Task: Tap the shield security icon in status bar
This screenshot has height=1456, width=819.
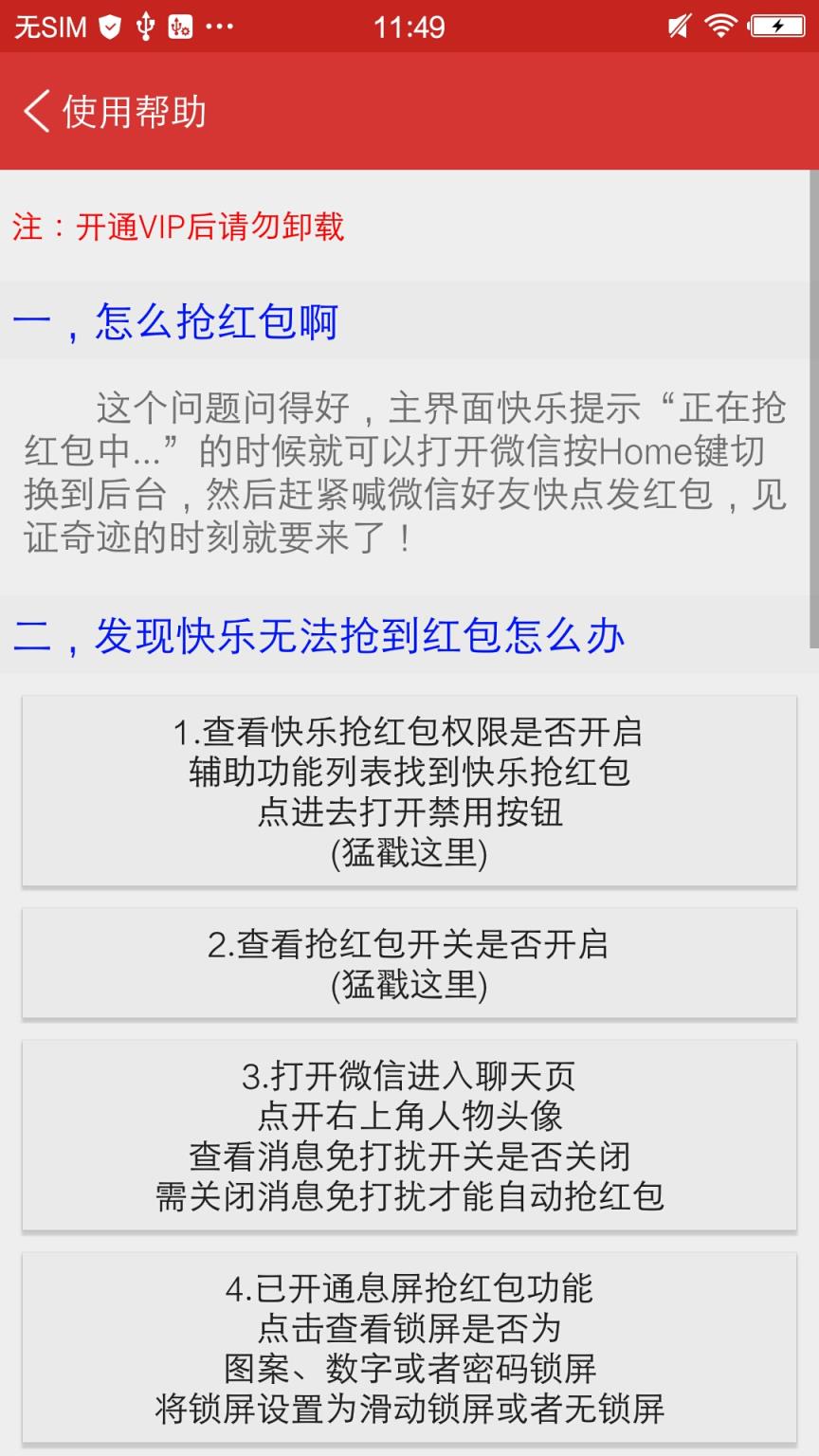Action: tap(110, 26)
